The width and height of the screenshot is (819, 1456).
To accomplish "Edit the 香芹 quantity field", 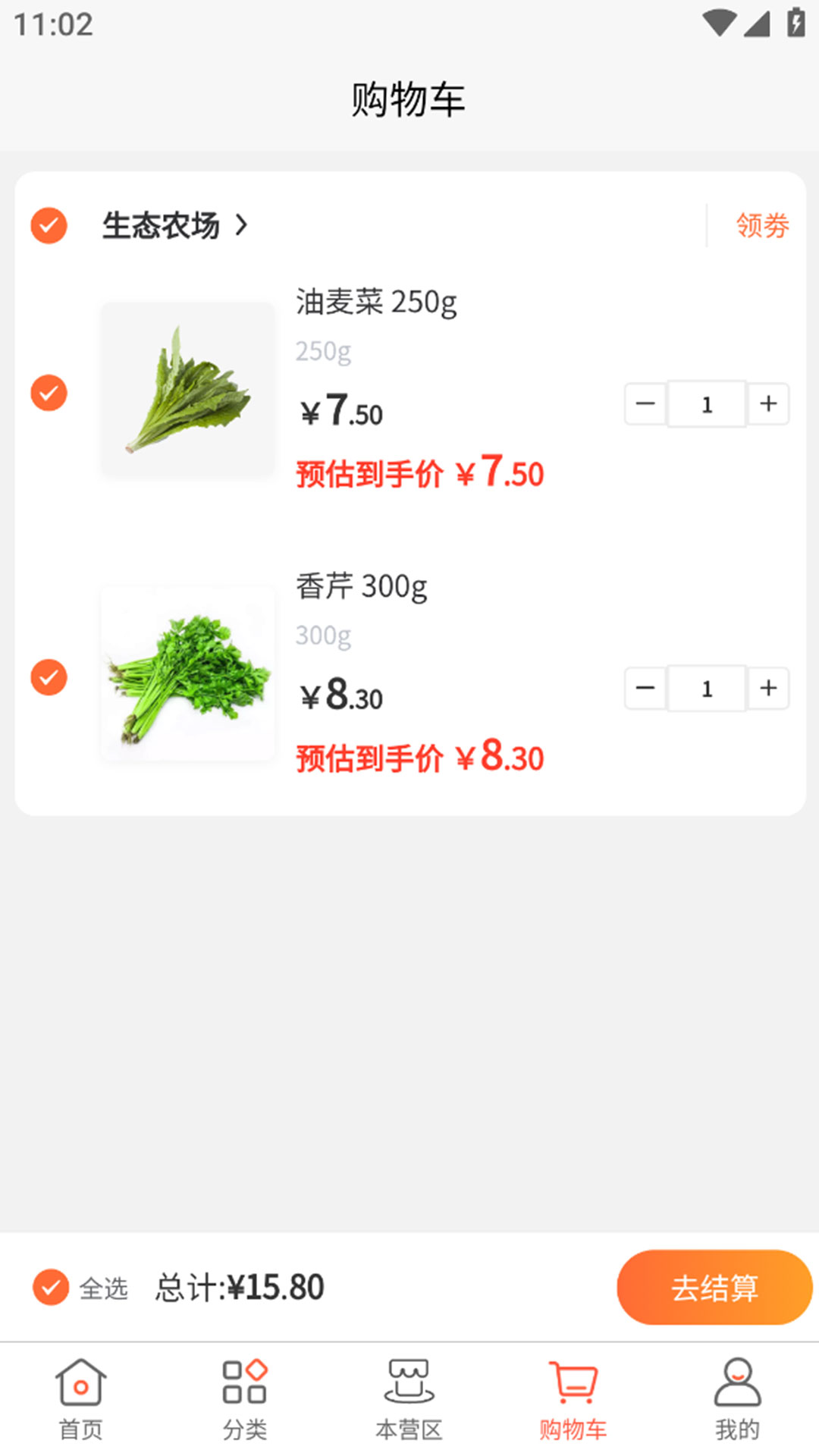I will tap(707, 689).
